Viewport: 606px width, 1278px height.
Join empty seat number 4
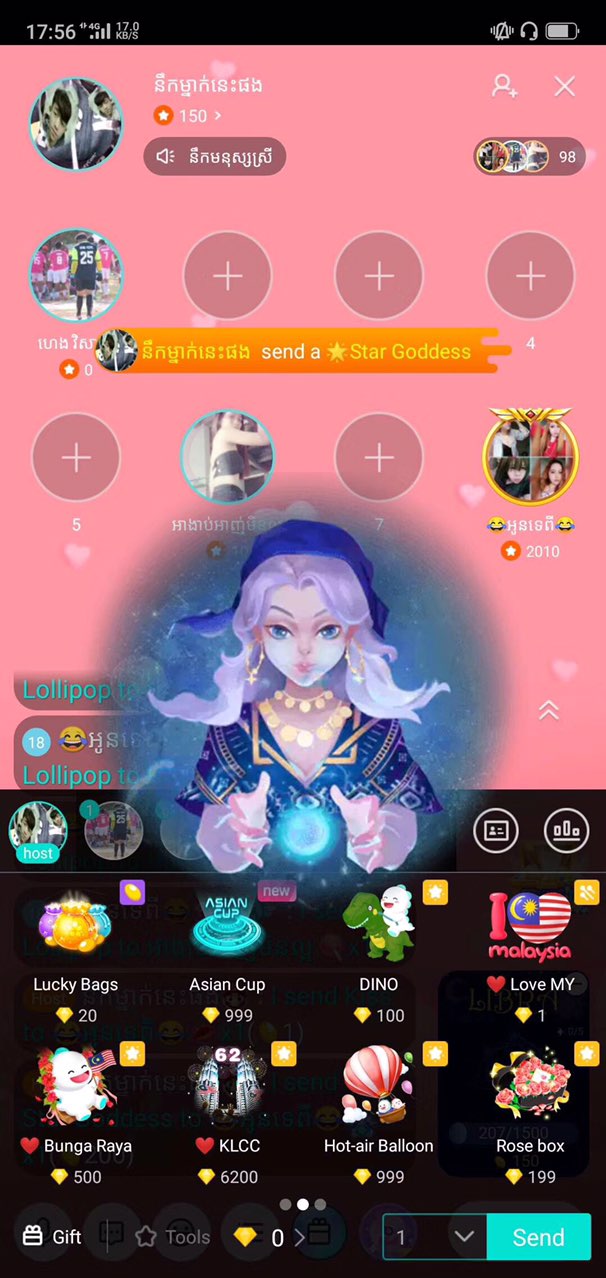tap(530, 276)
